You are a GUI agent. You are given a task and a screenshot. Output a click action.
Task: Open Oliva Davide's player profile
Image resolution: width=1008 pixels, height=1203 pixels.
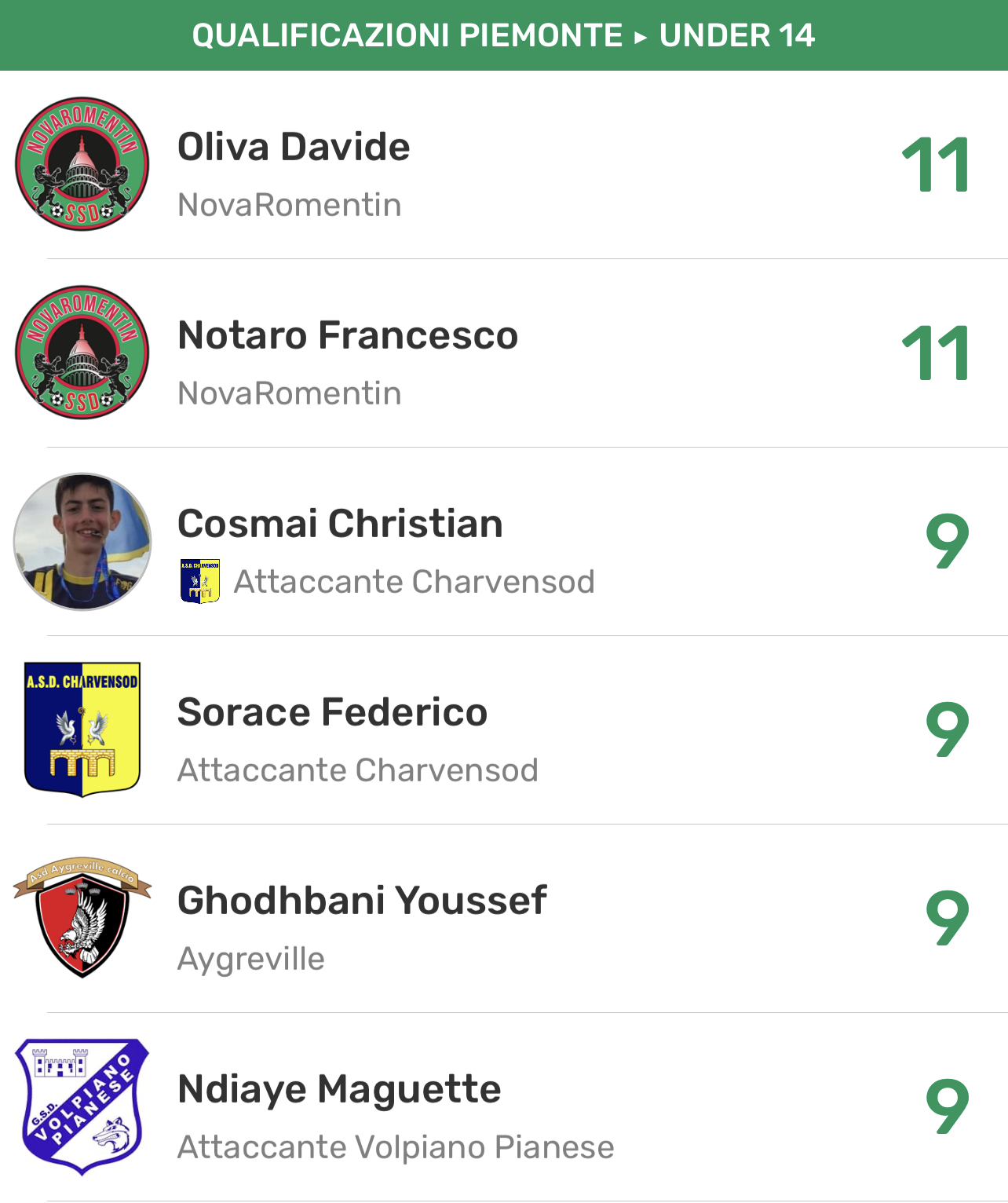coord(294,148)
